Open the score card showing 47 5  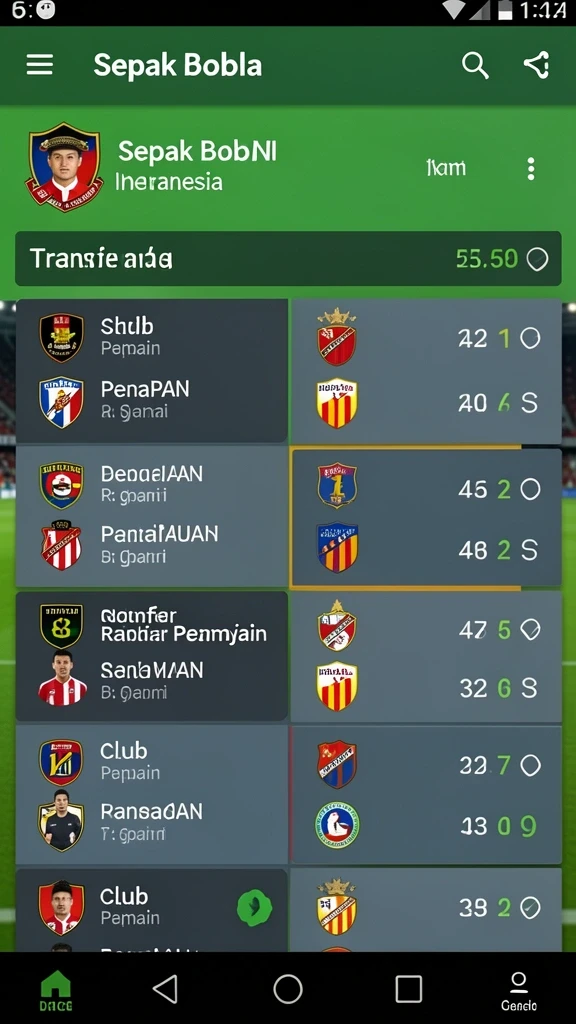point(426,657)
